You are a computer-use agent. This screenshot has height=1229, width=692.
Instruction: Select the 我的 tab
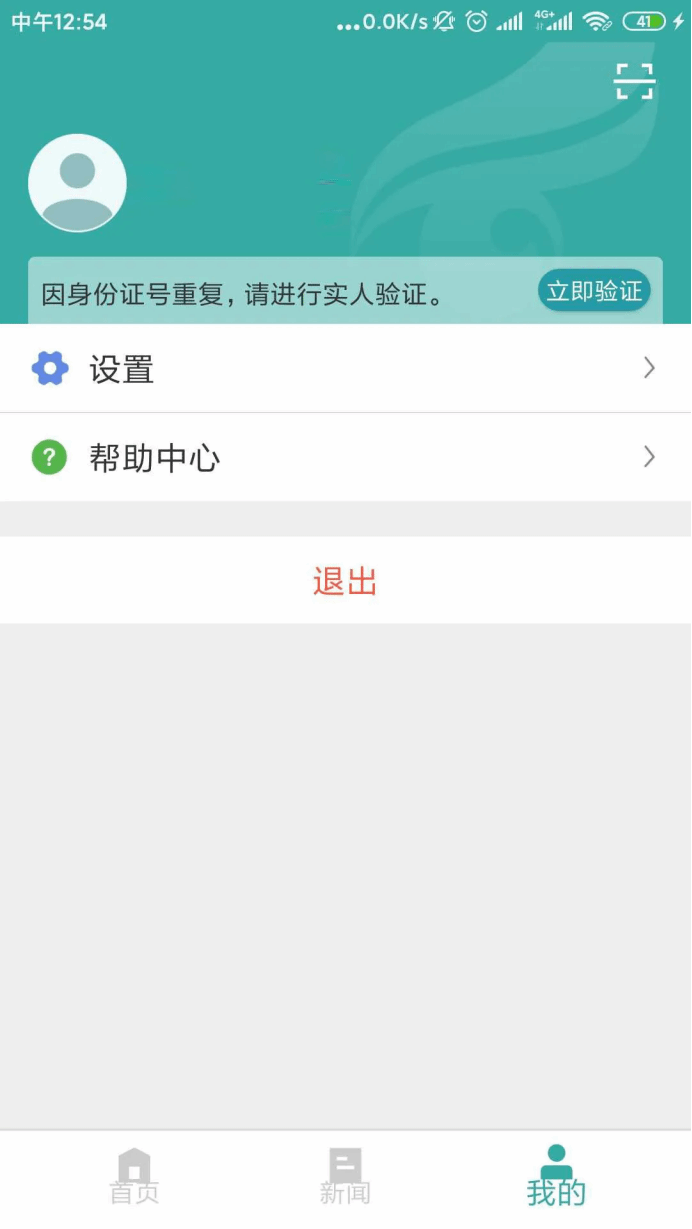556,1177
